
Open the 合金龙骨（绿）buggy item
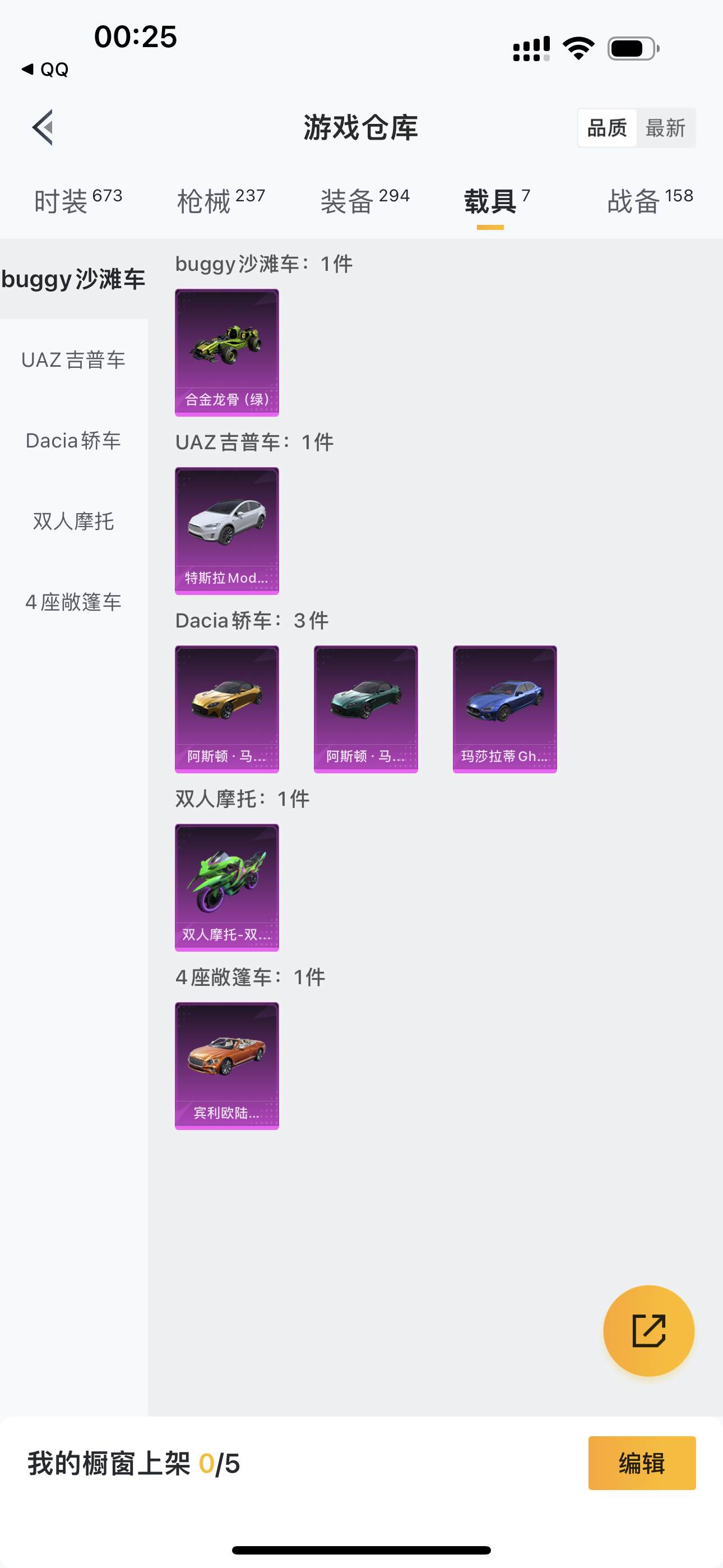pyautogui.click(x=227, y=352)
